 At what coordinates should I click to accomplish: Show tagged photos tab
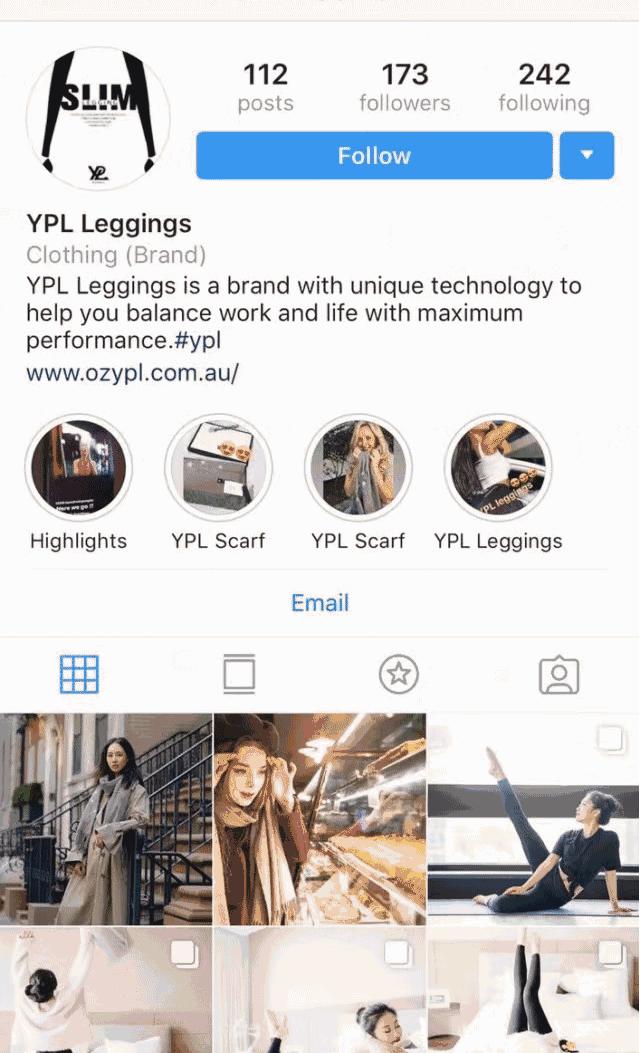[x=559, y=675]
